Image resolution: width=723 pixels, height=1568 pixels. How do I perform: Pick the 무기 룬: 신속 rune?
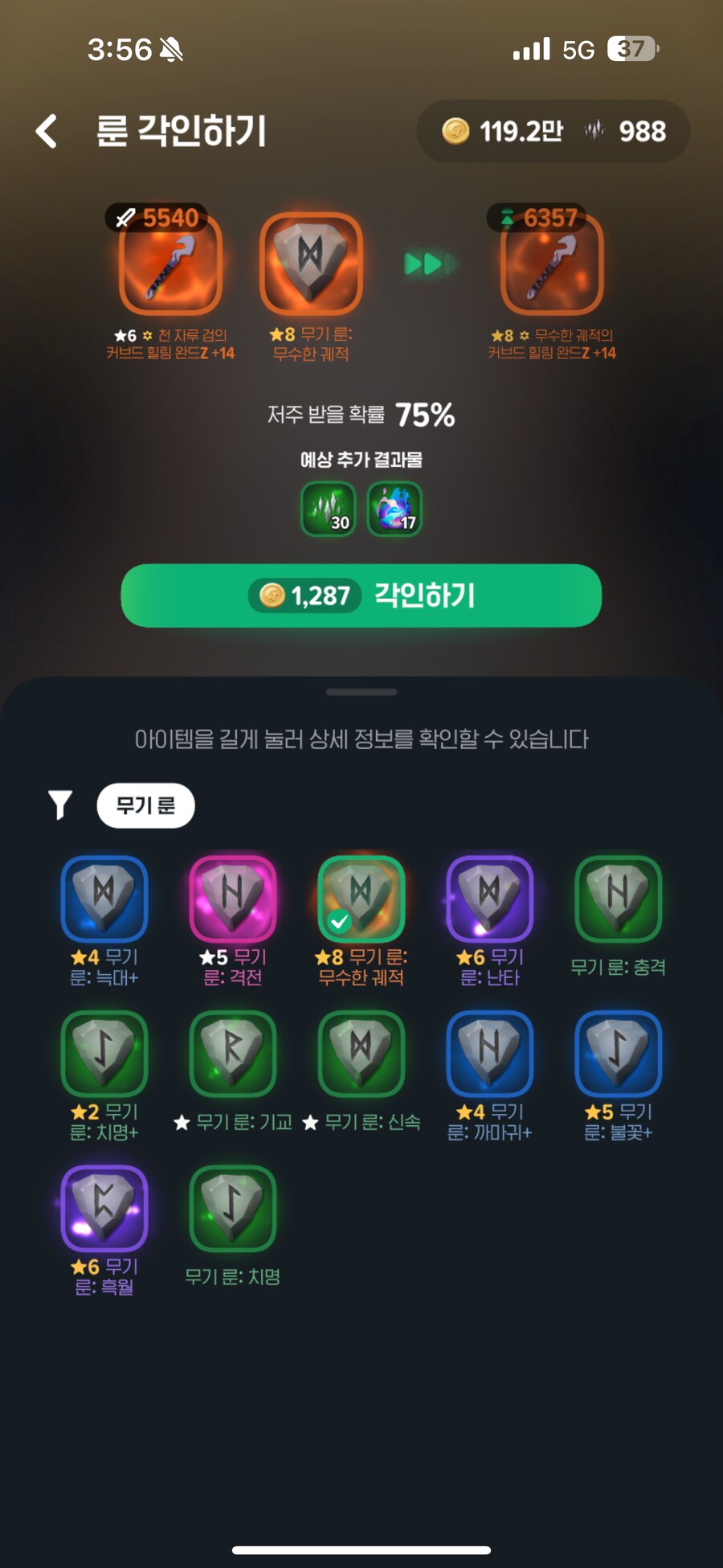361,1054
